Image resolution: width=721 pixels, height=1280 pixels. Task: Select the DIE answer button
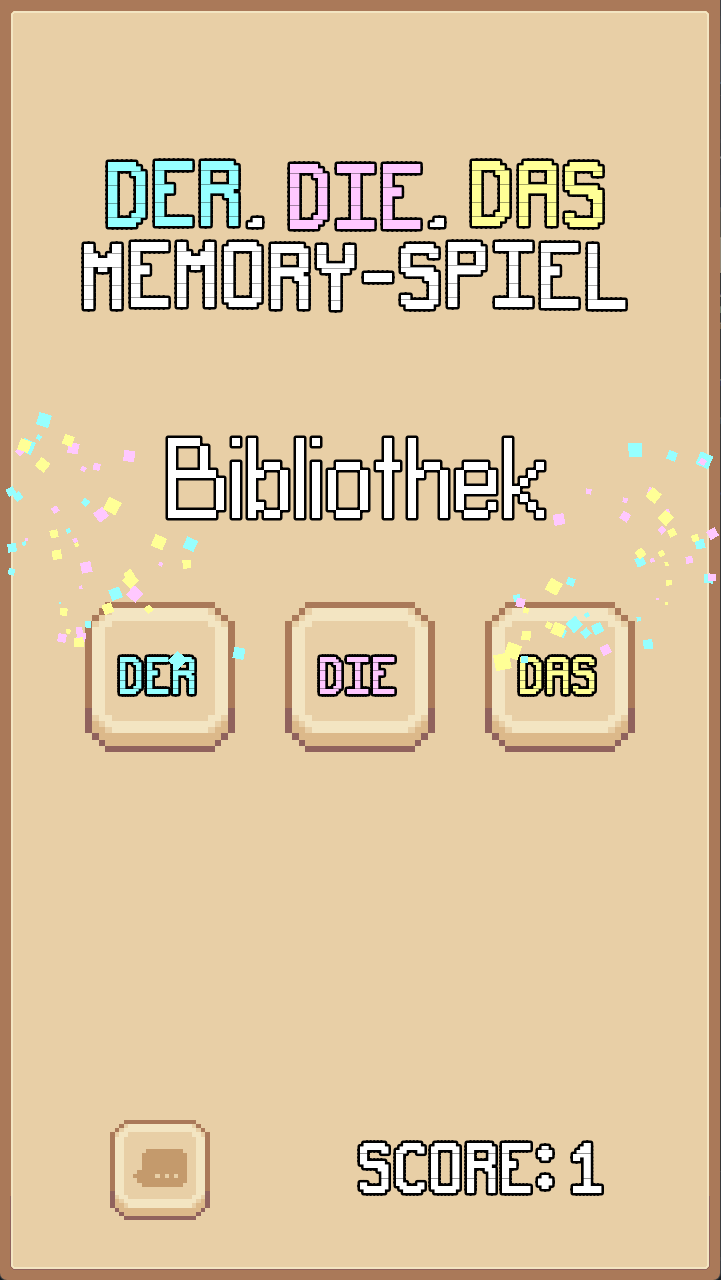tap(359, 676)
